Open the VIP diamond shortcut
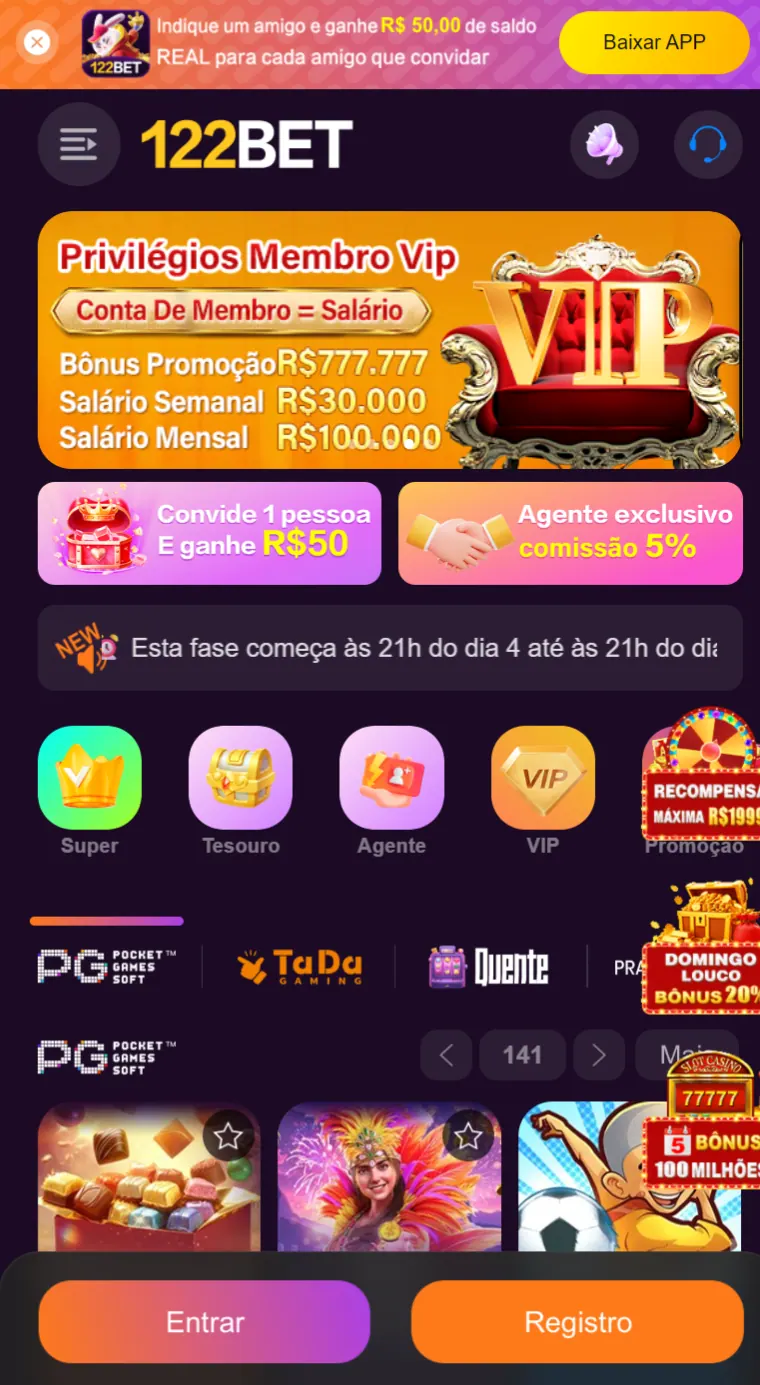This screenshot has height=1385, width=760. (542, 778)
